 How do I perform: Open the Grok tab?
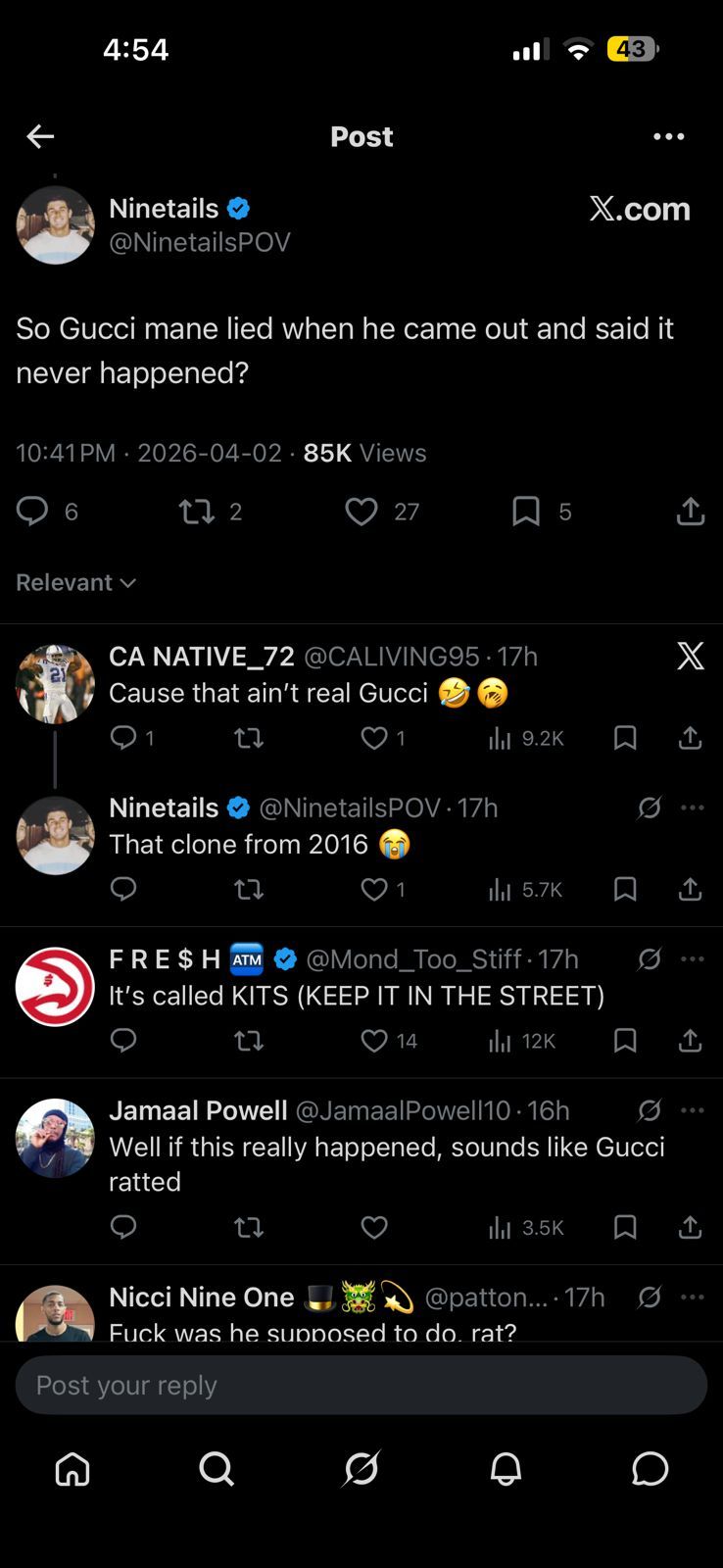point(361,1468)
